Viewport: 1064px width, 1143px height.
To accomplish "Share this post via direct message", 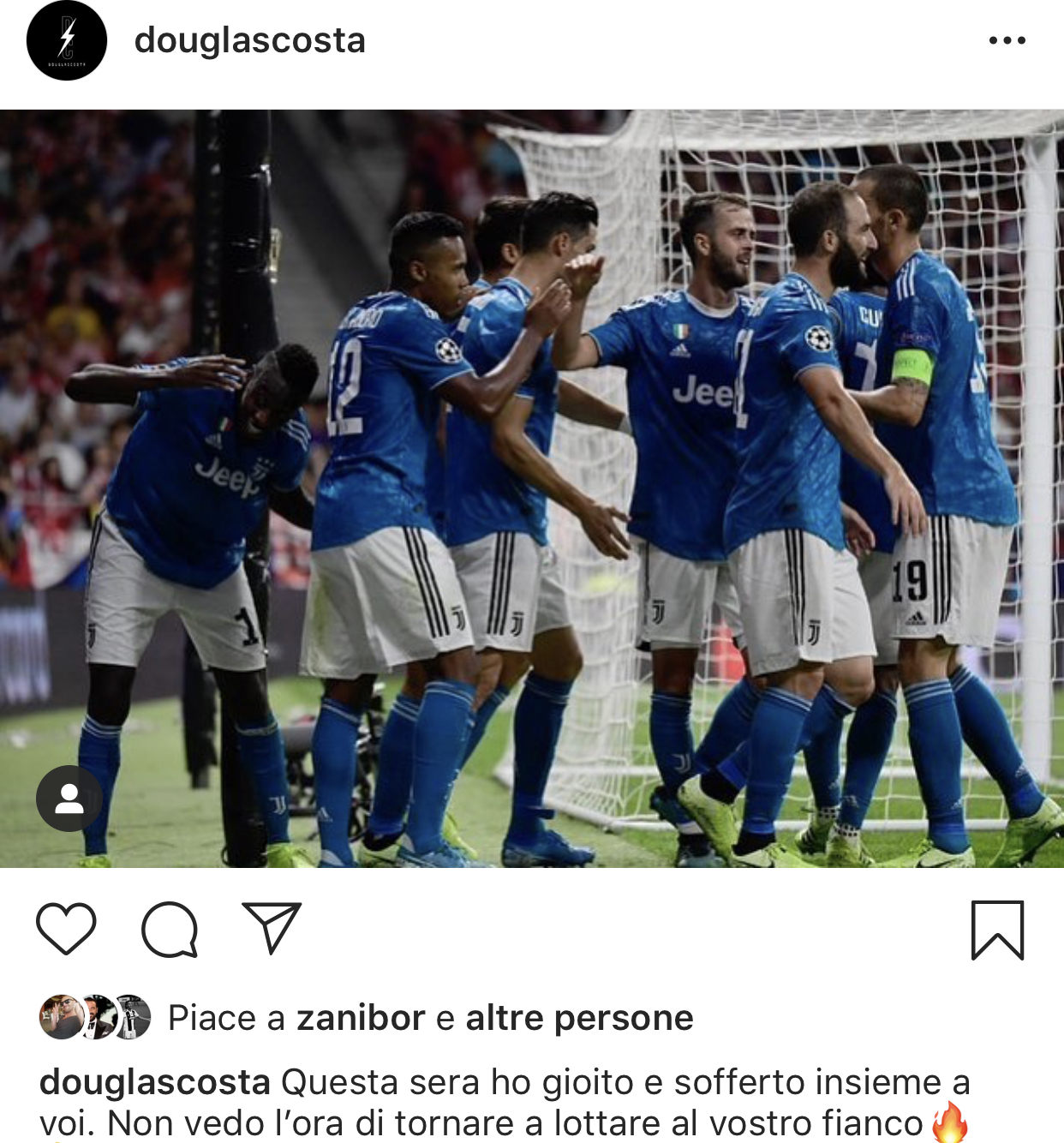I will [x=272, y=927].
